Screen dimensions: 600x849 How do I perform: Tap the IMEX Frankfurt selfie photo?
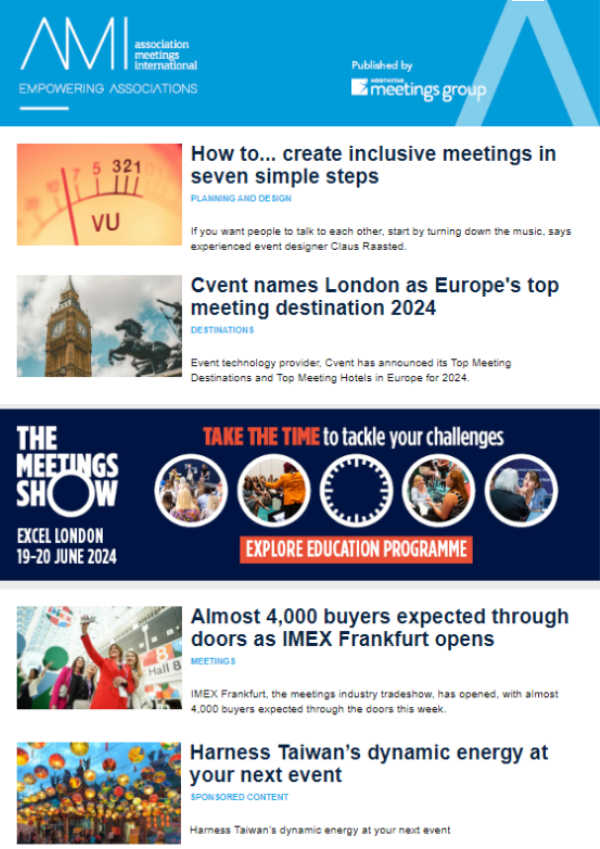[x=99, y=657]
